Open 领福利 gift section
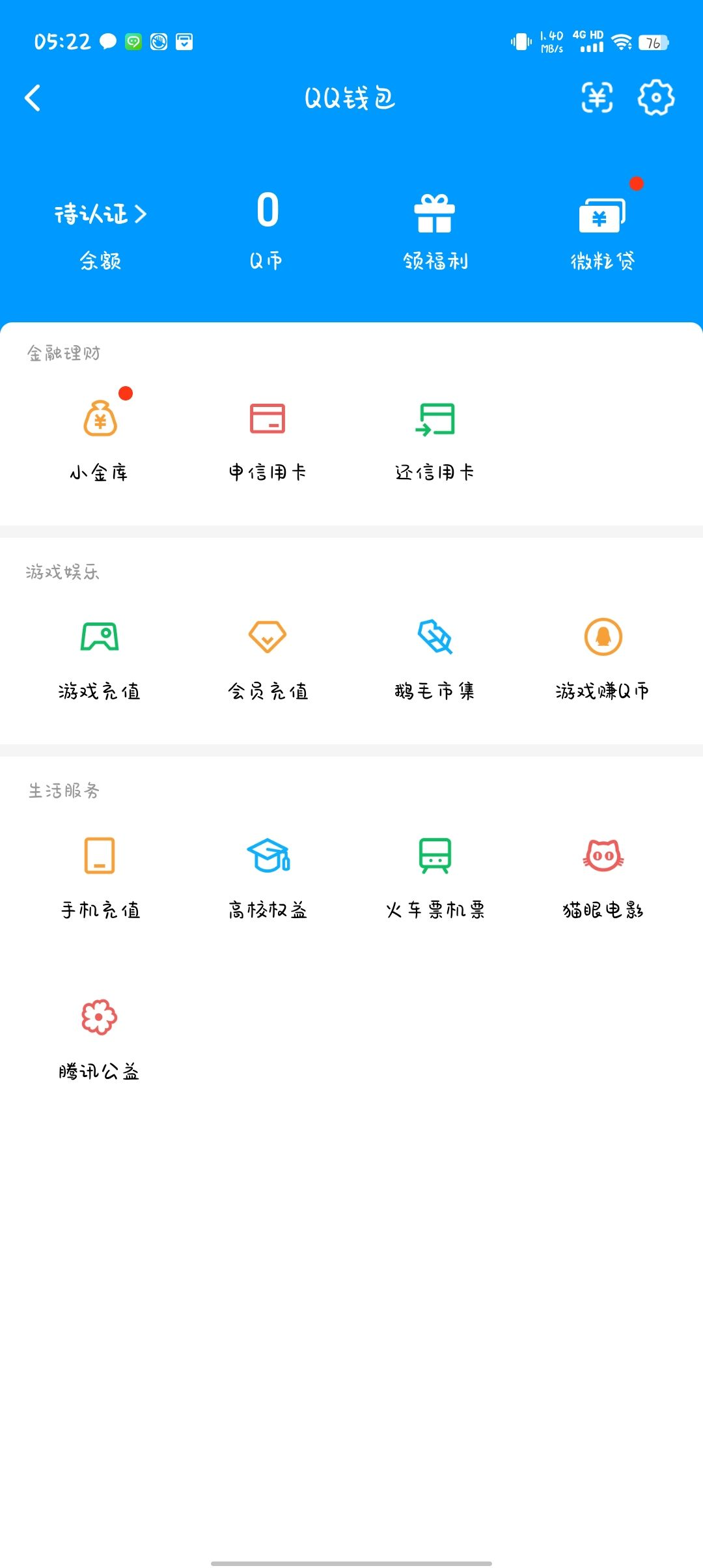 click(x=435, y=232)
